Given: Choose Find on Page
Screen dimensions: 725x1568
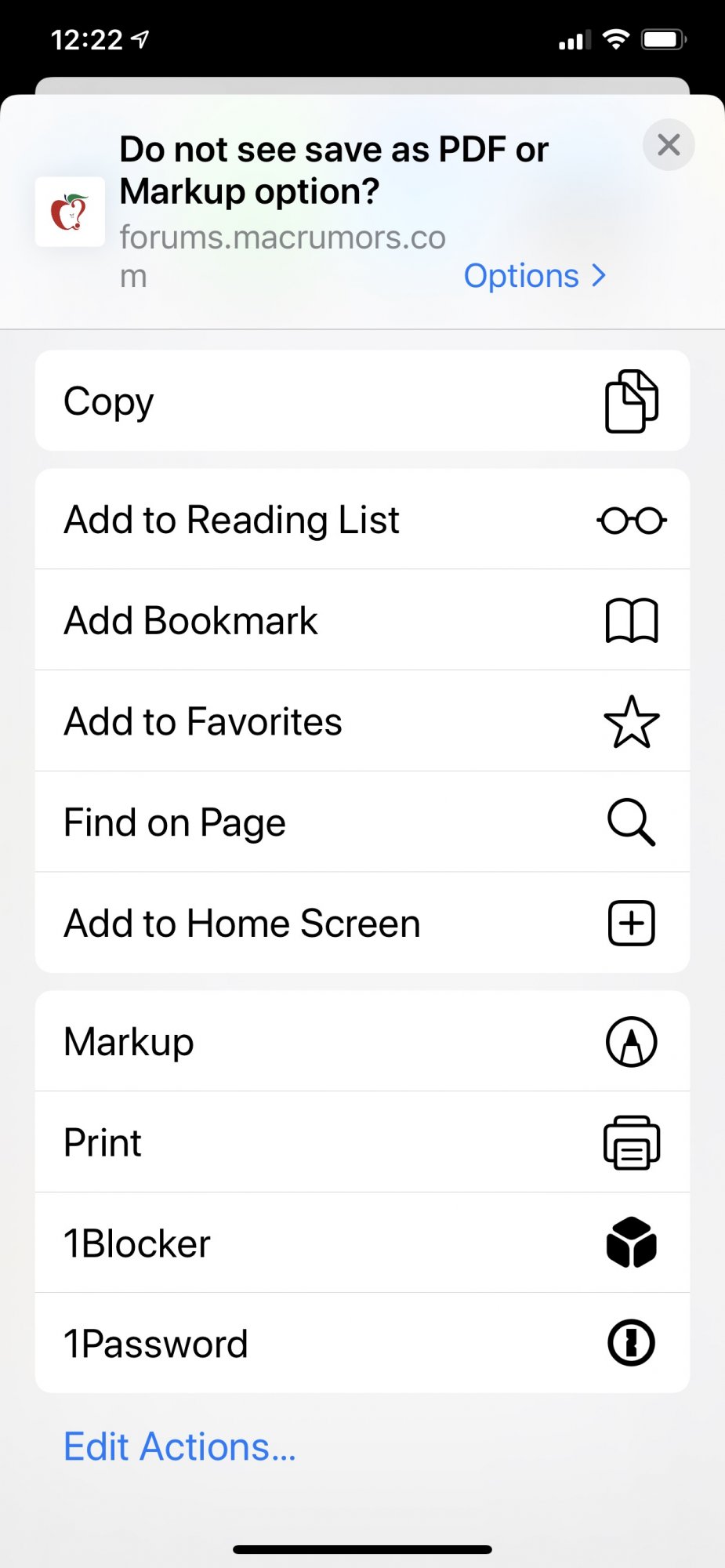Looking at the screenshot, I should click(x=362, y=822).
